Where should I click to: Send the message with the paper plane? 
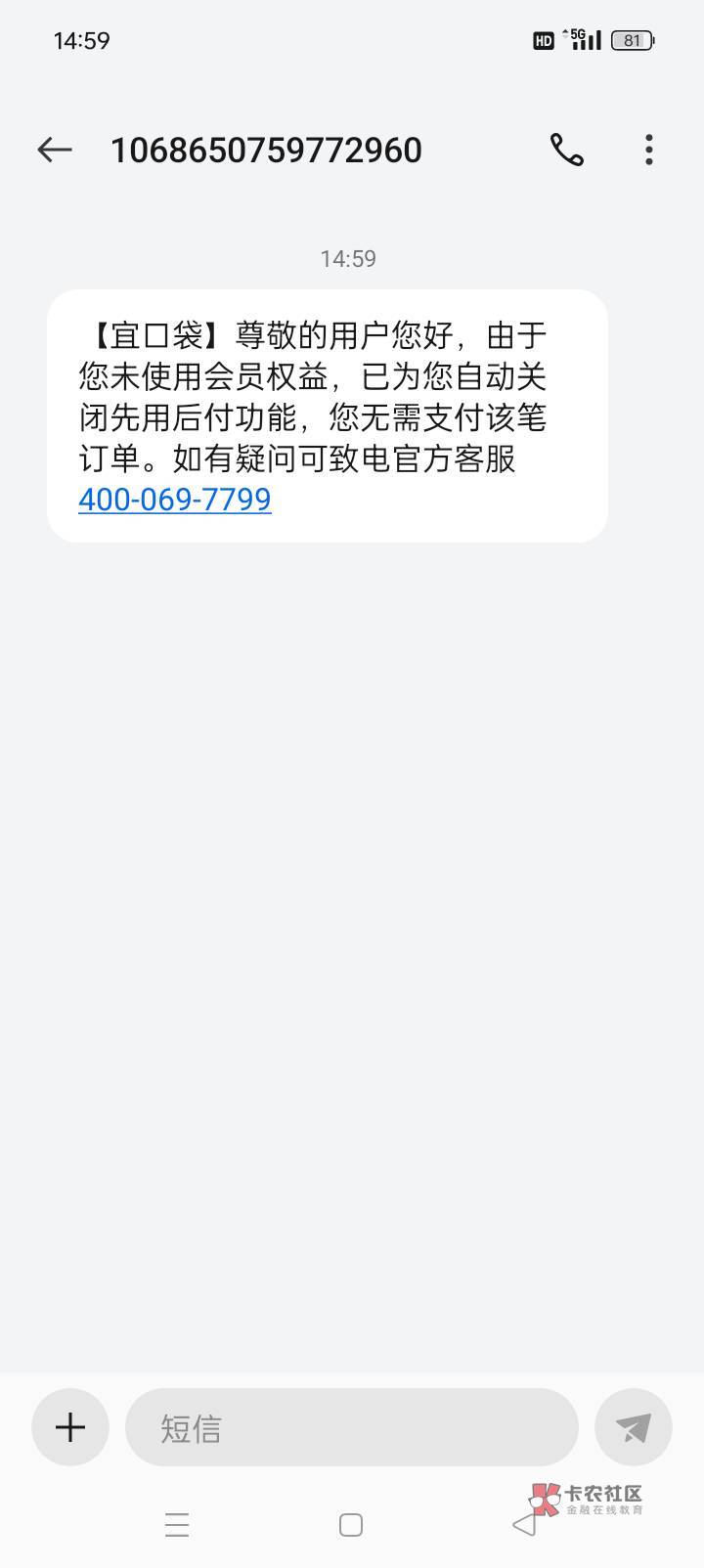[634, 1427]
